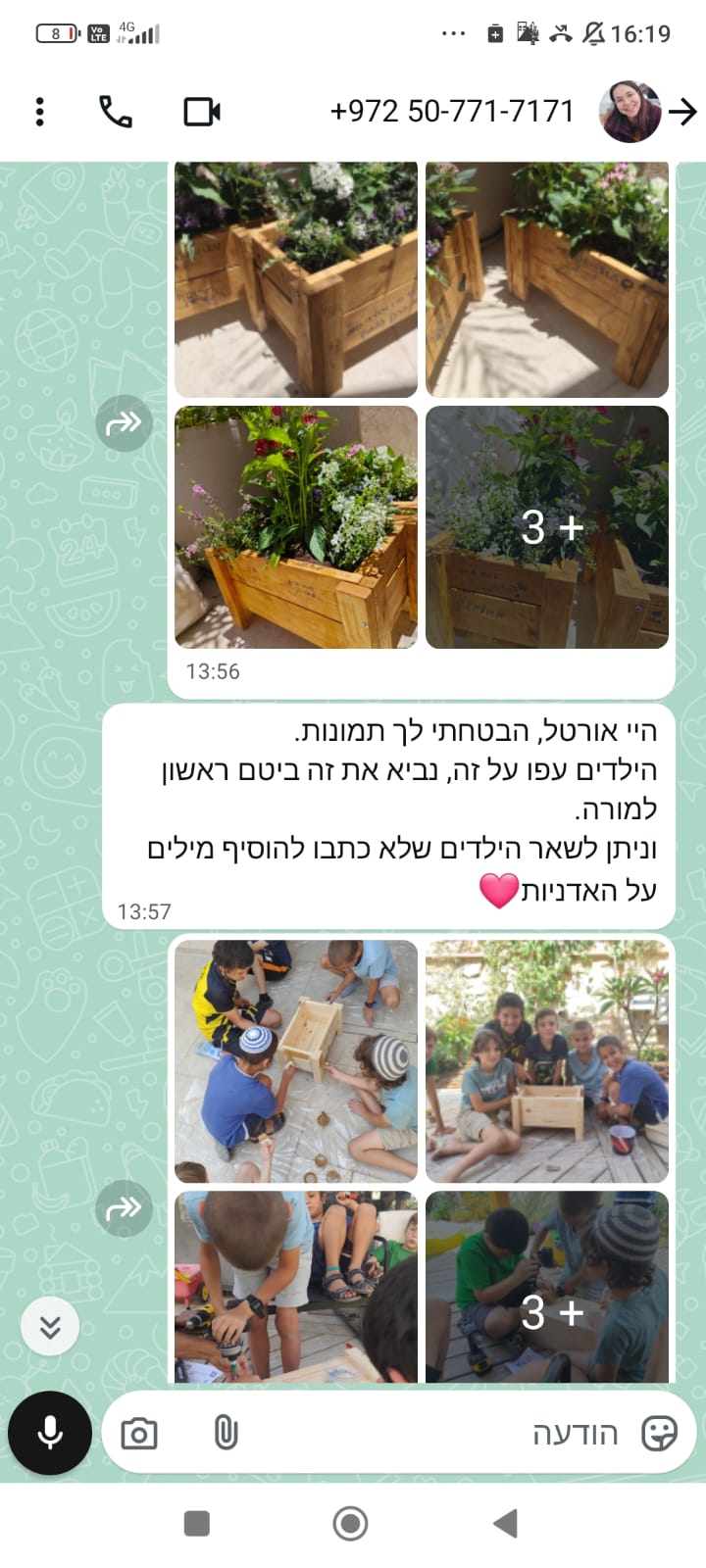Jump to the latest messages with down chevrons

click(x=50, y=1327)
